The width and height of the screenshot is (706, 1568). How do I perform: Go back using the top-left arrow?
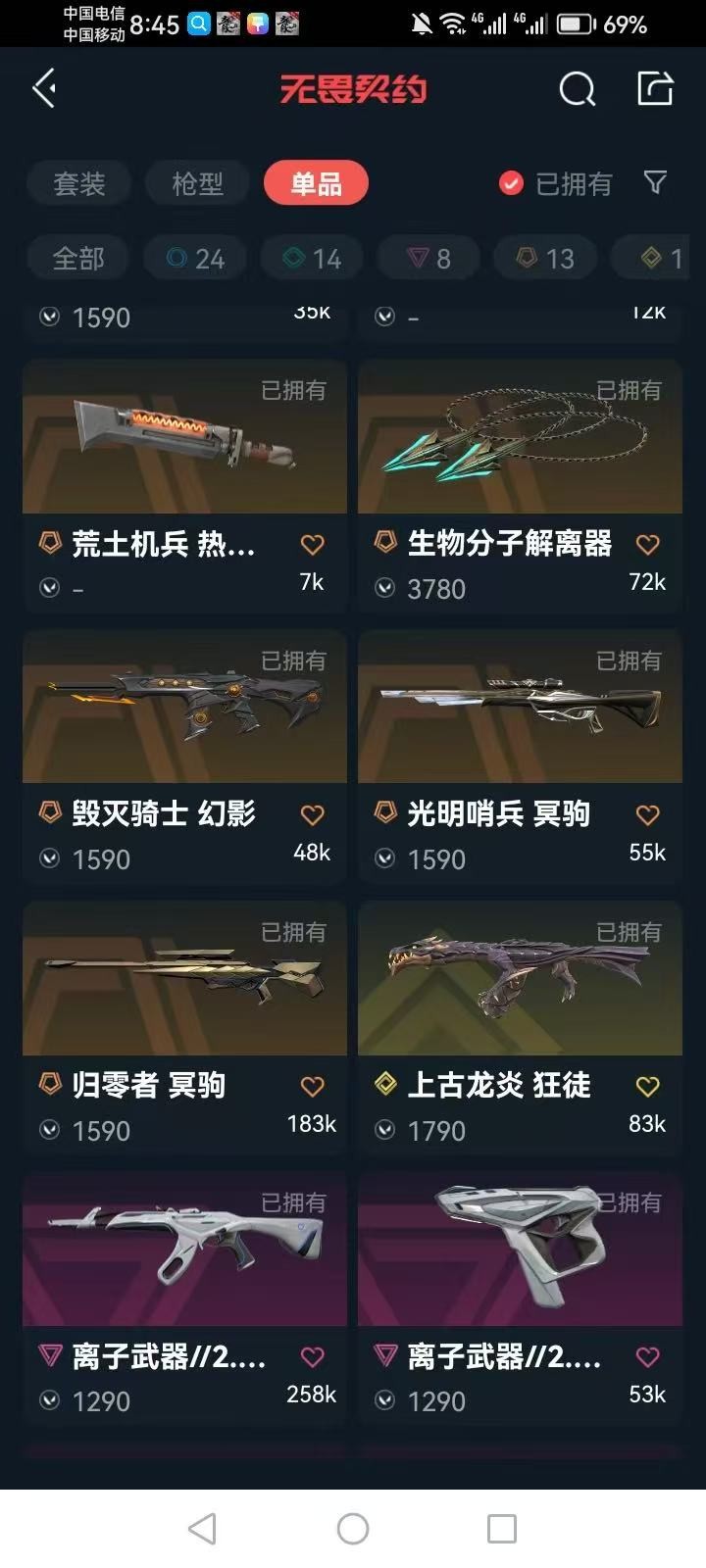coord(44,89)
